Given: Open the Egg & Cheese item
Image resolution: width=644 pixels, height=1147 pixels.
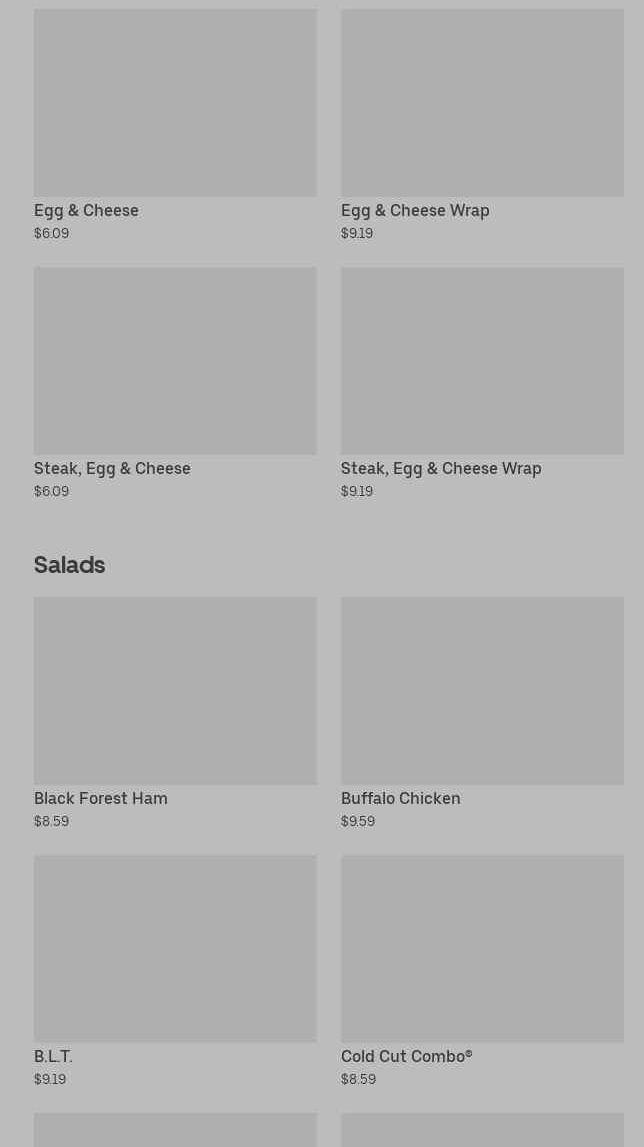Looking at the screenshot, I should point(175,104).
